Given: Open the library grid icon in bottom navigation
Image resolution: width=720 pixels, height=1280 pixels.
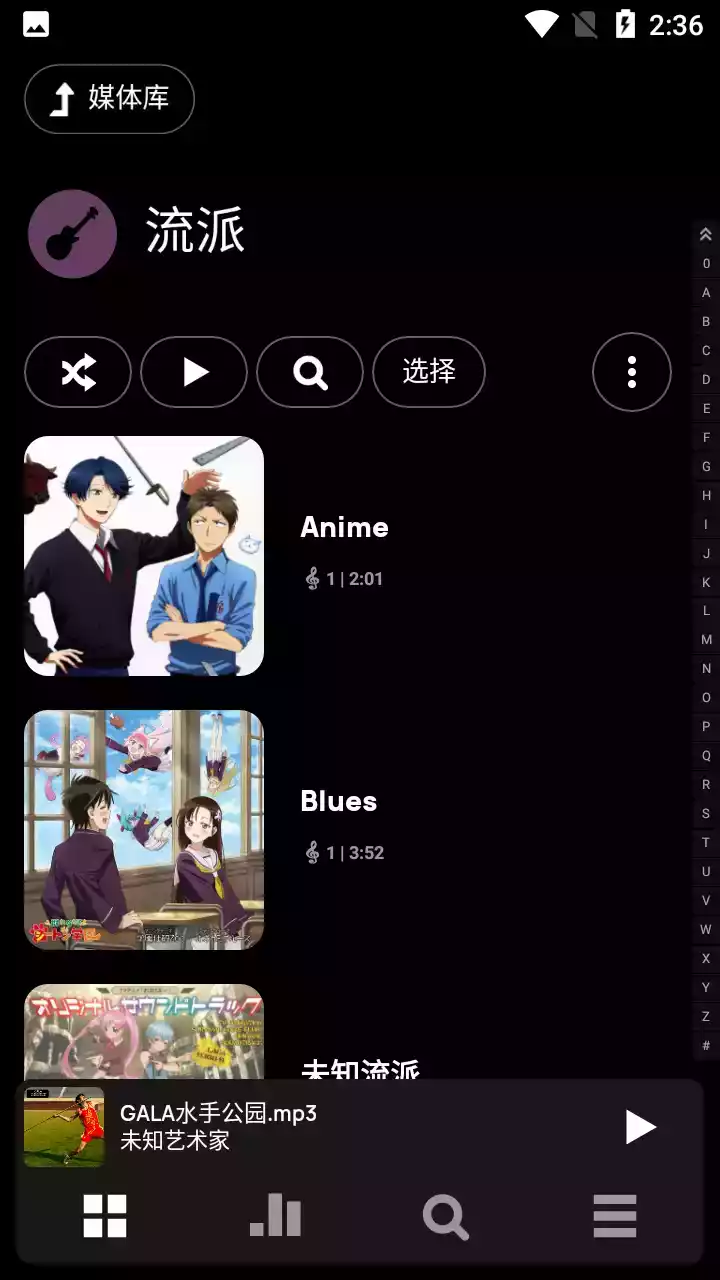Looking at the screenshot, I should (x=104, y=1217).
